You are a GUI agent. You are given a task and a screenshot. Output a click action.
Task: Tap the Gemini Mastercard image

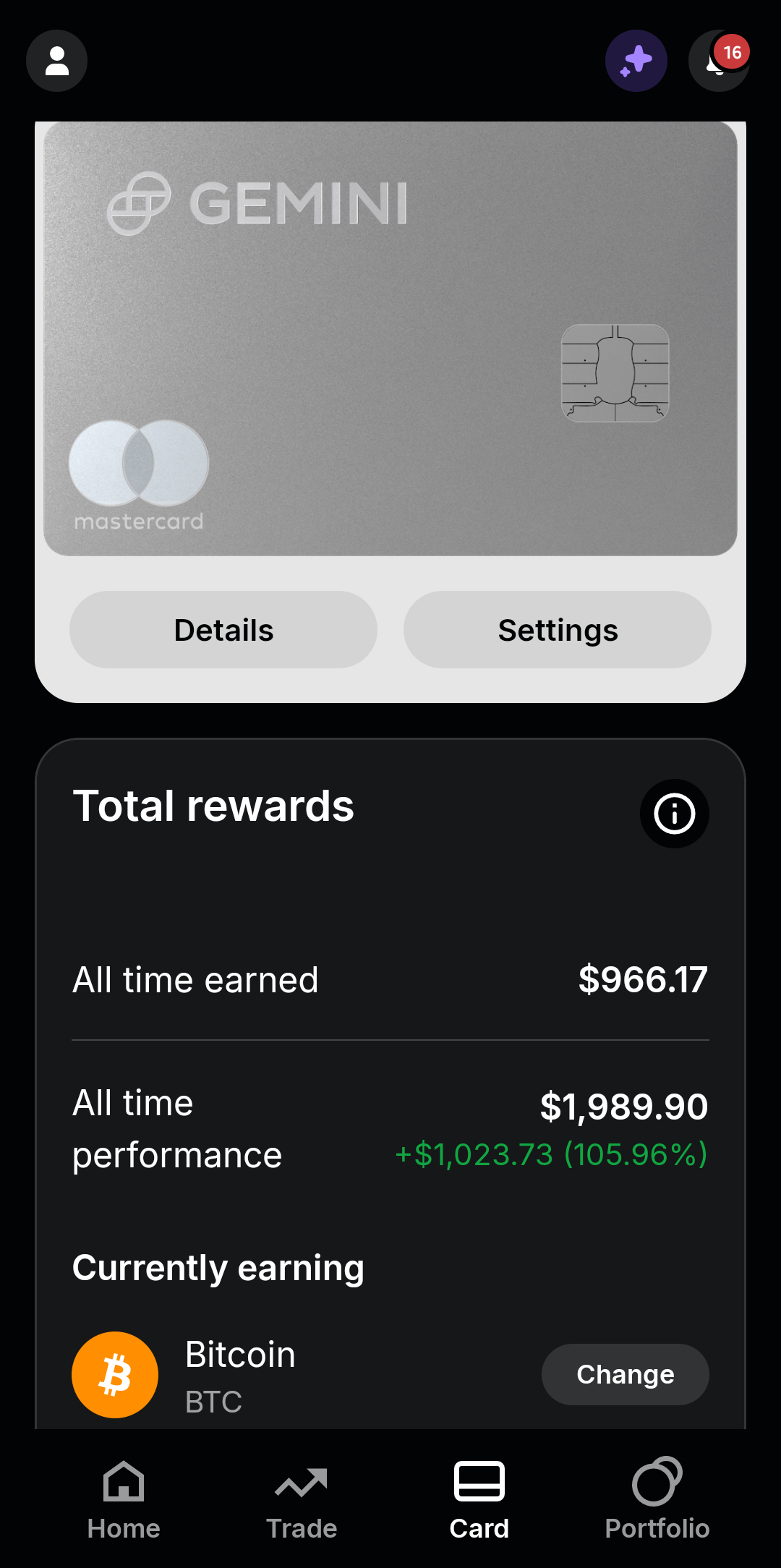pyautogui.click(x=390, y=338)
